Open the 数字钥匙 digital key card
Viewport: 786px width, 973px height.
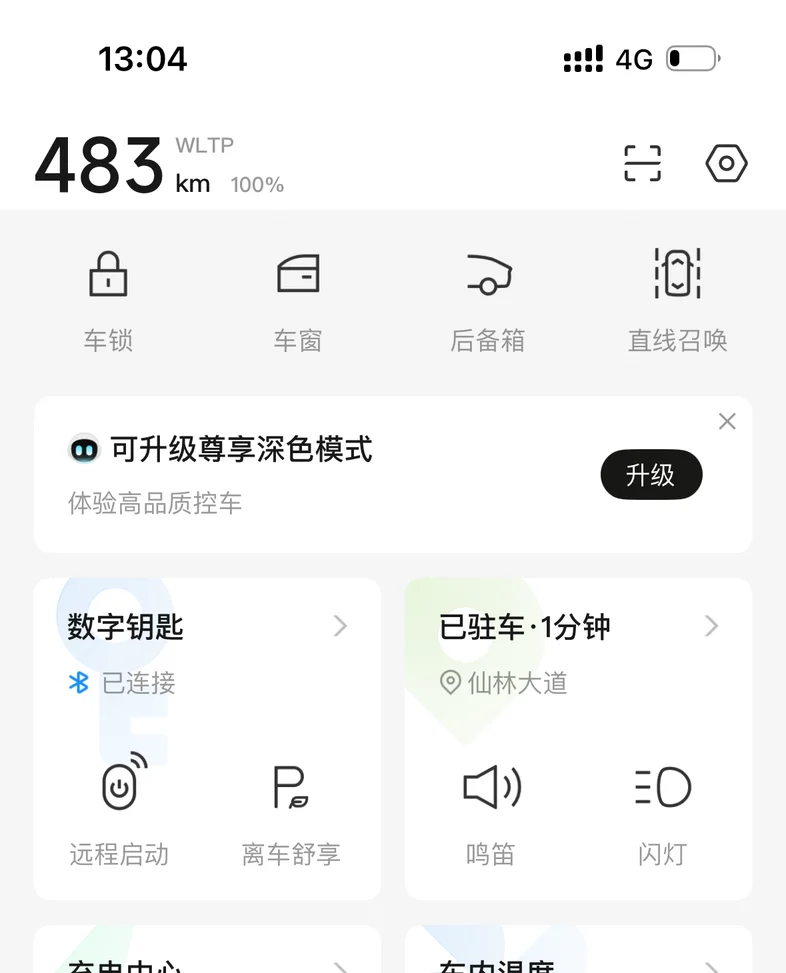208,628
